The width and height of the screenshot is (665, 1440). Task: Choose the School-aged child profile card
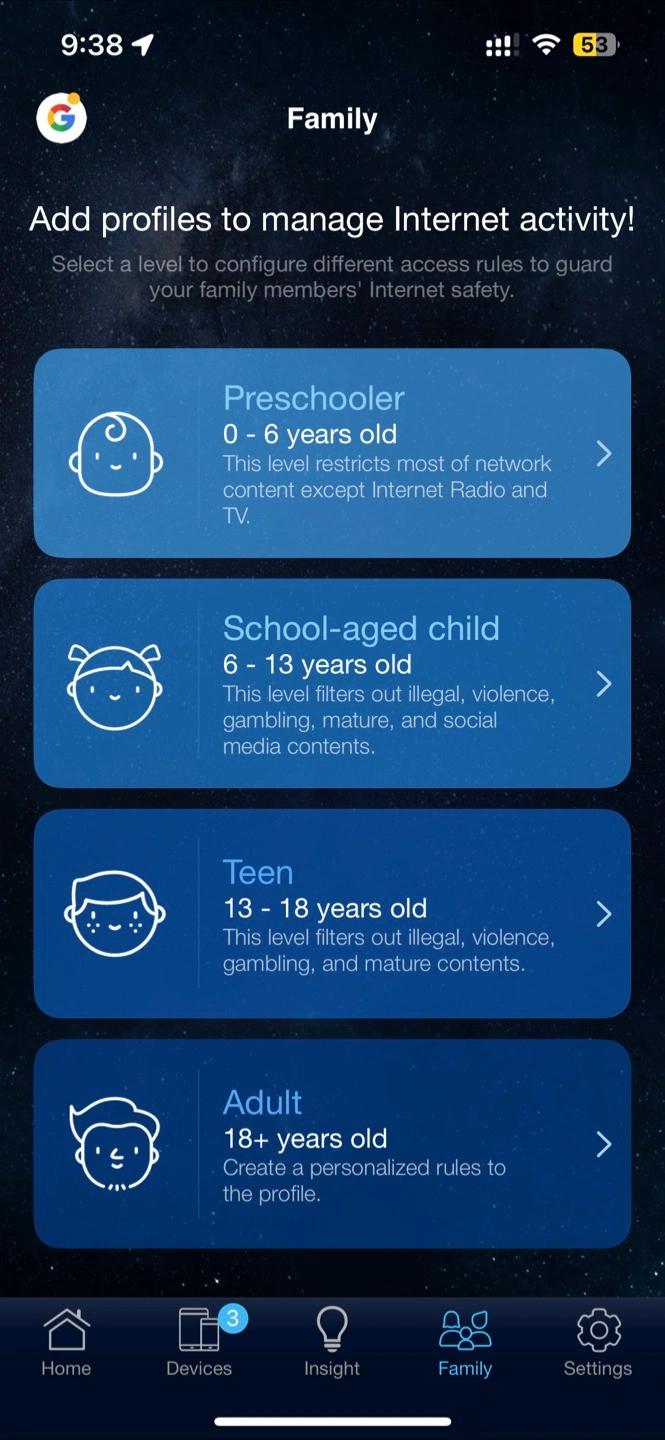332,683
